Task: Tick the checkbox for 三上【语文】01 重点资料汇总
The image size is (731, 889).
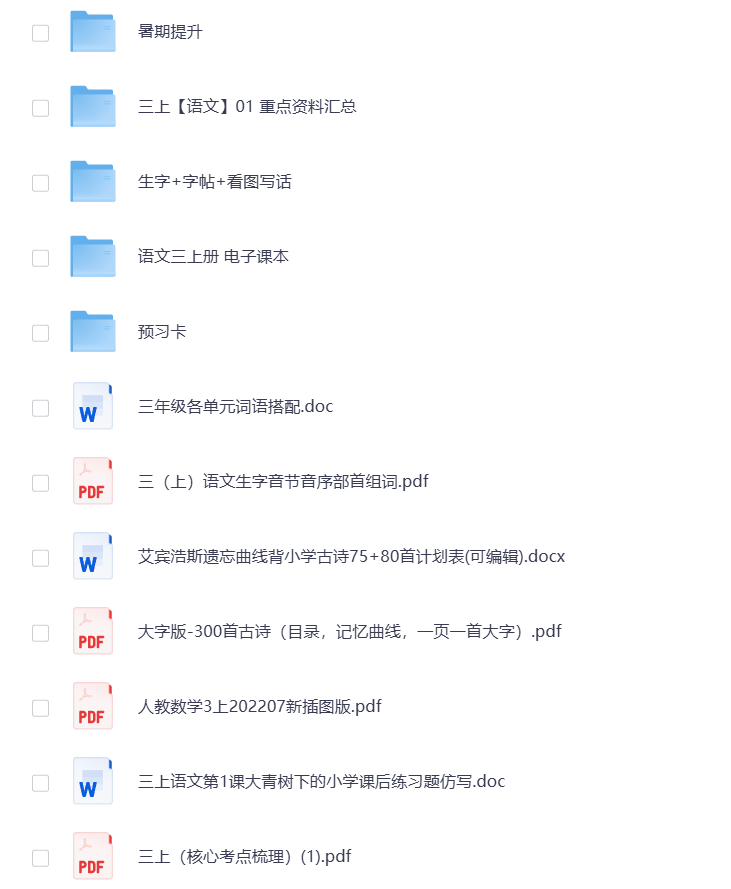Action: (40, 107)
